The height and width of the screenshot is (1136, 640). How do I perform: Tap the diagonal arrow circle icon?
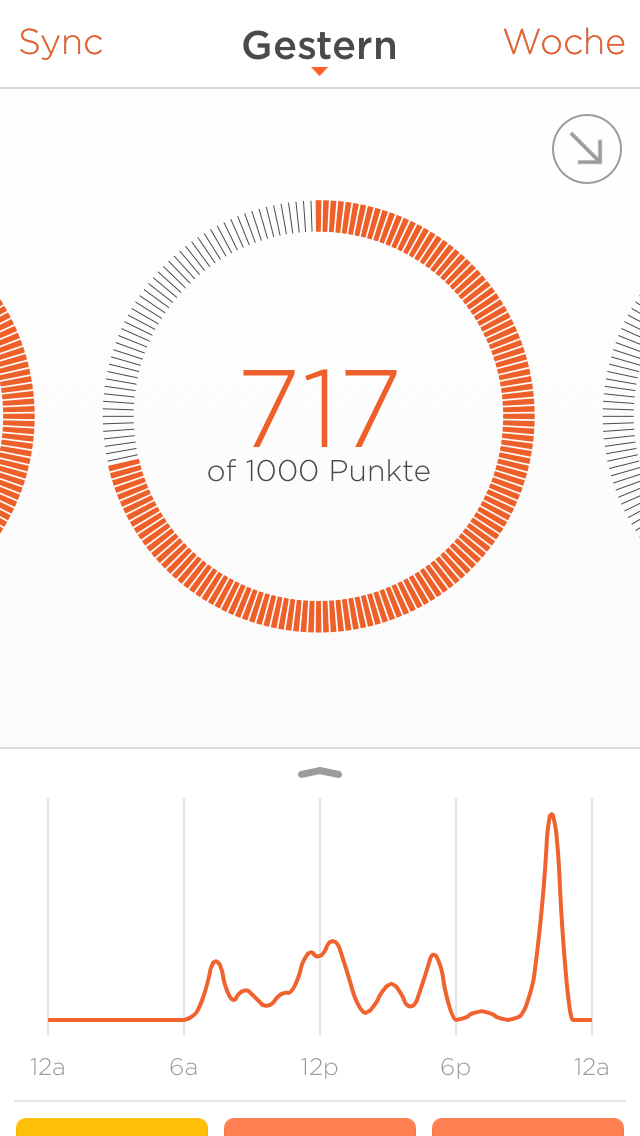[587, 149]
